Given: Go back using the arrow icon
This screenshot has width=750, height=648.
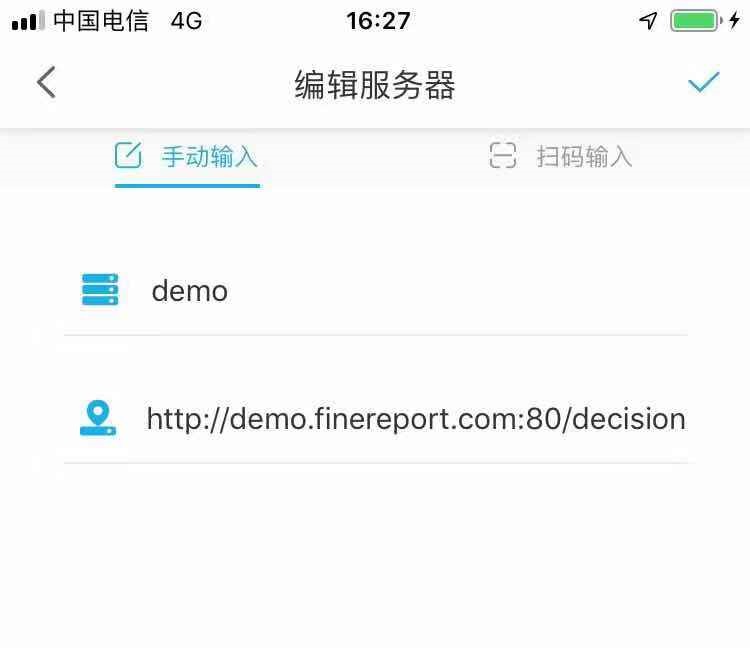Looking at the screenshot, I should point(46,83).
